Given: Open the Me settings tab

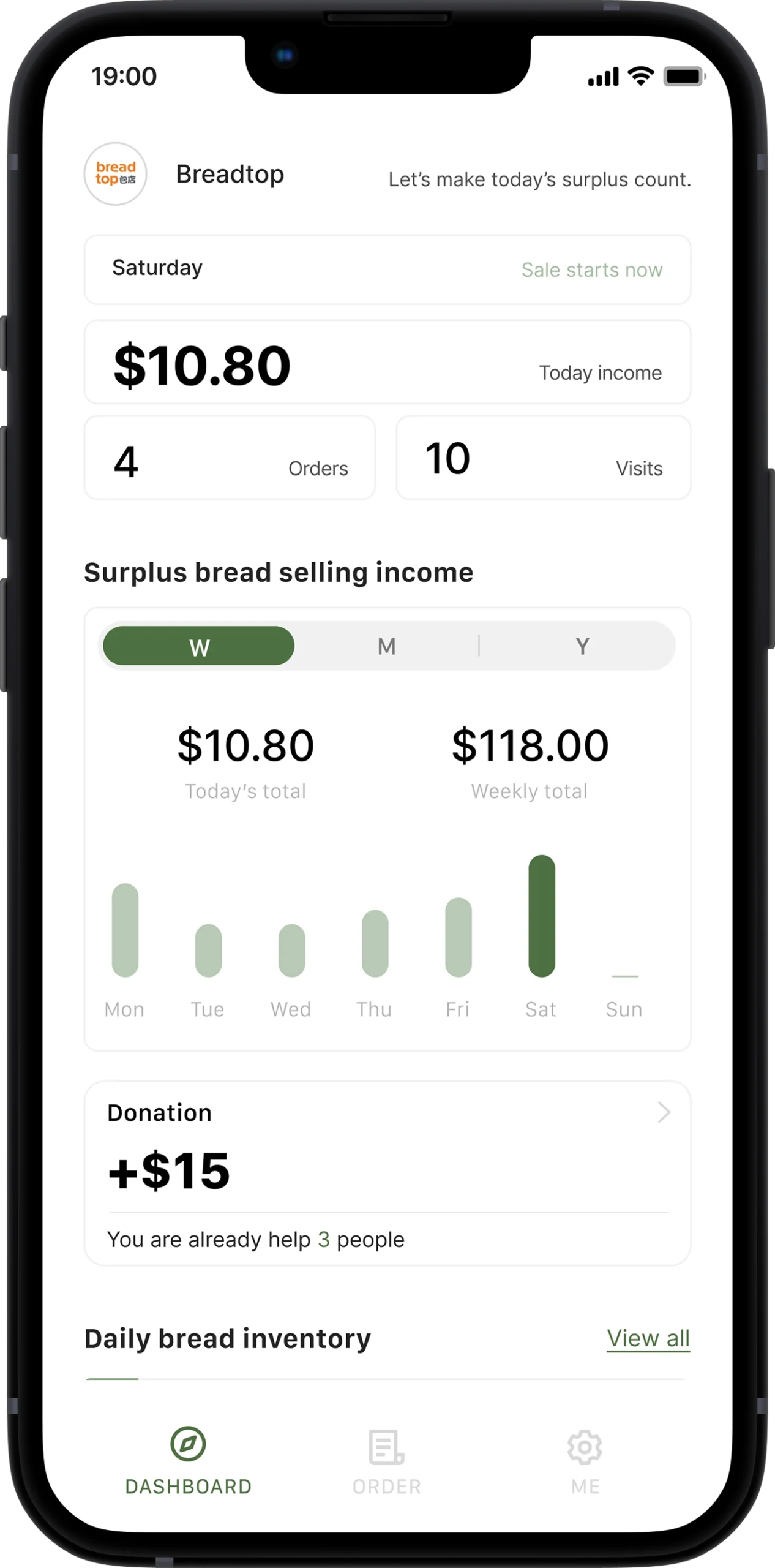Looking at the screenshot, I should [585, 1461].
